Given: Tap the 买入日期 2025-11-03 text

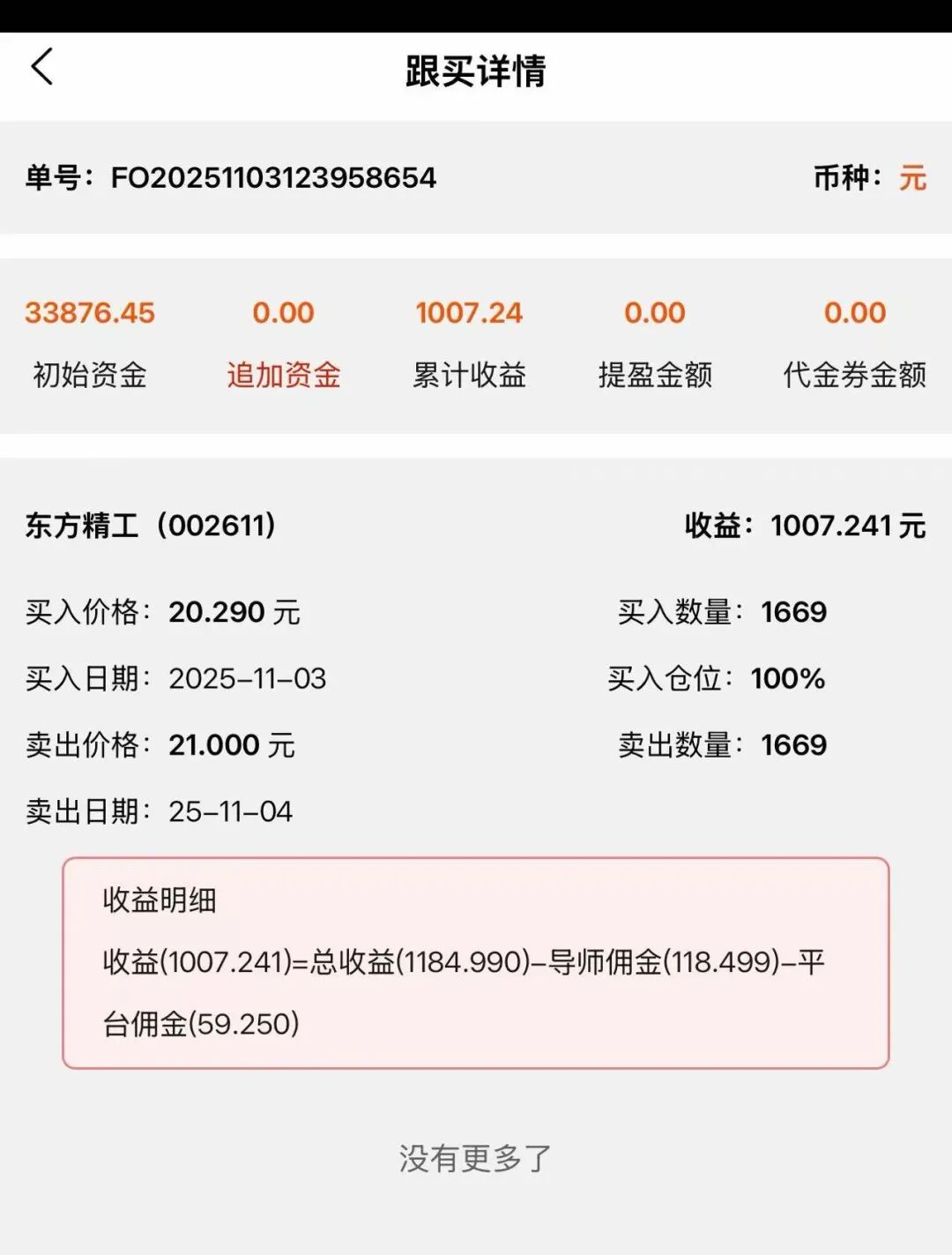Looking at the screenshot, I should pos(175,679).
